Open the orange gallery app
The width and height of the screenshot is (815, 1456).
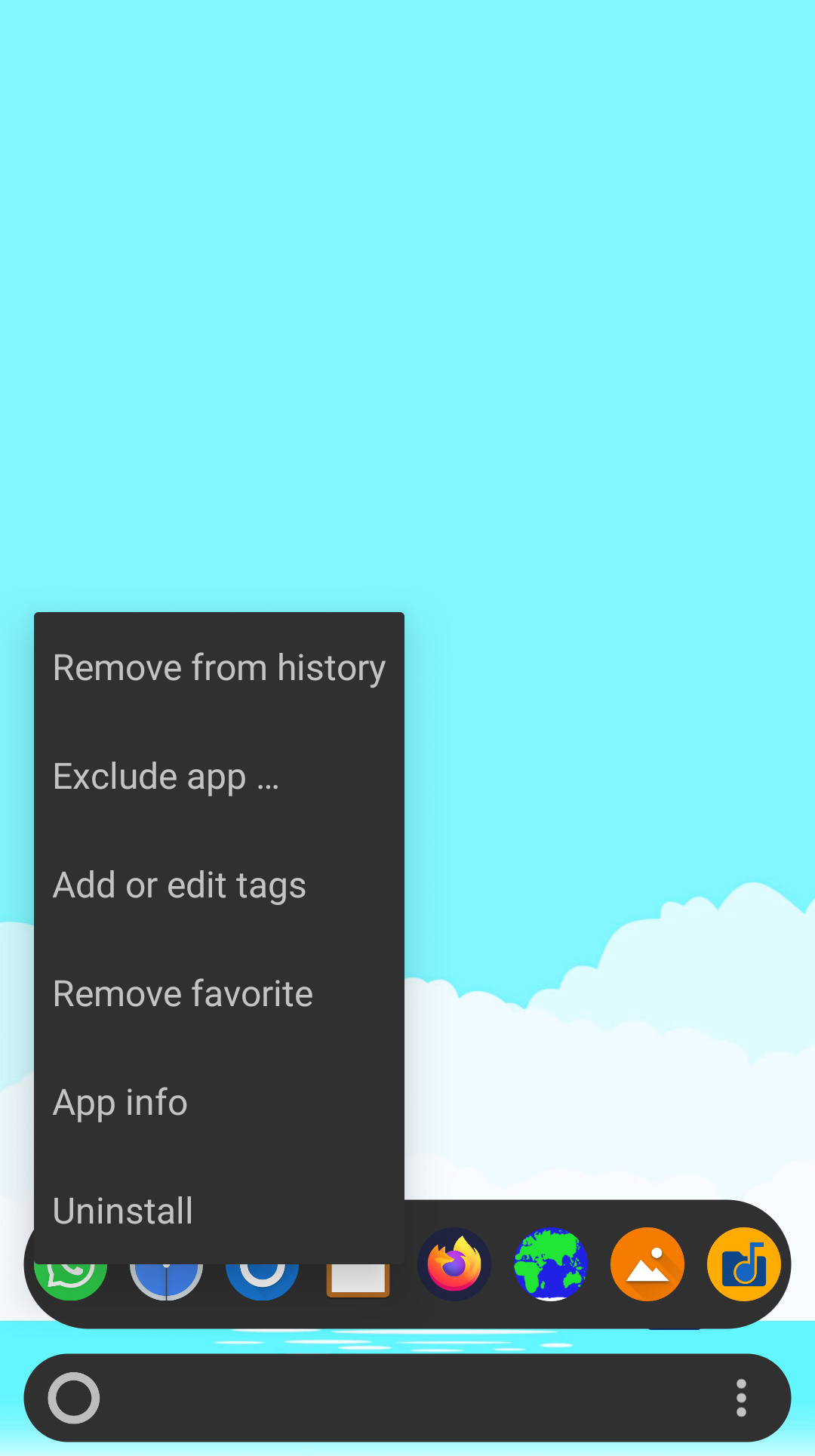tap(647, 1264)
